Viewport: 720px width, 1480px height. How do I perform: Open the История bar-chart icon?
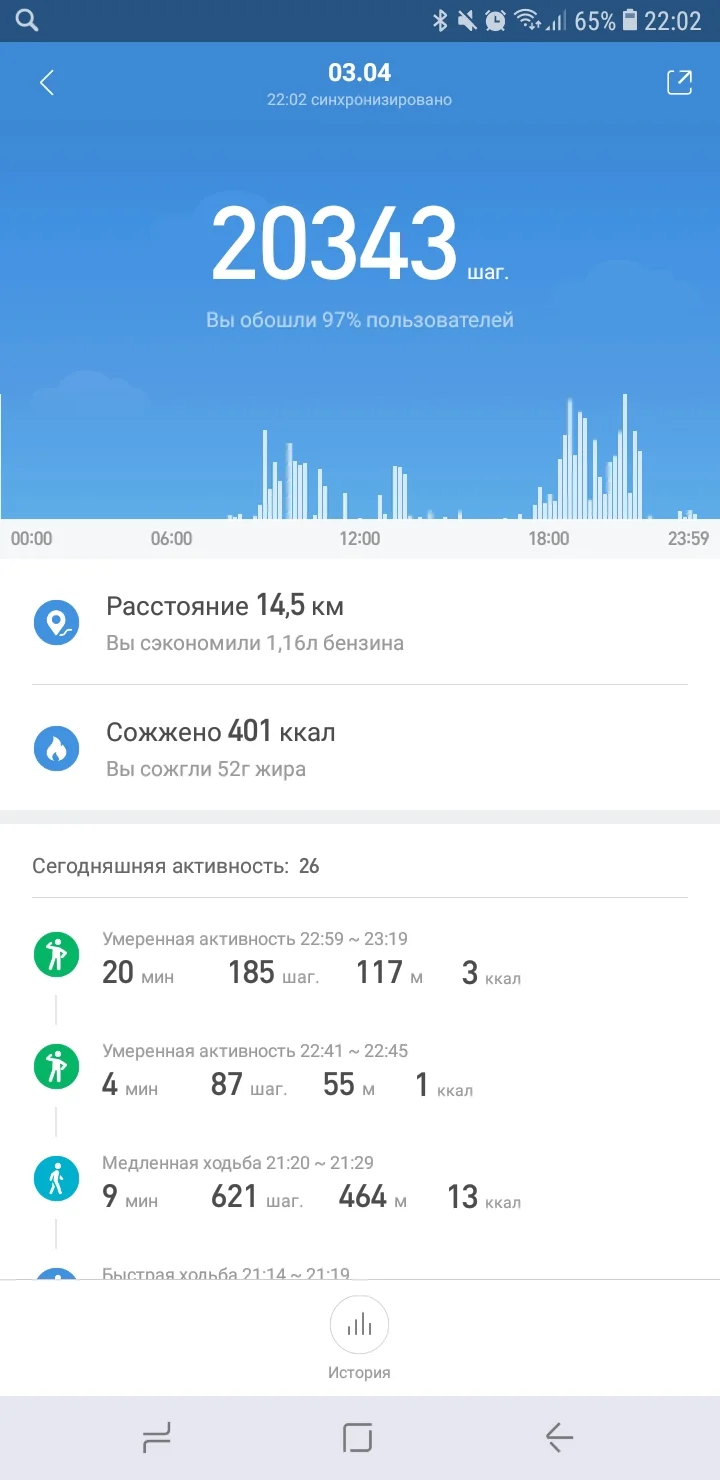pyautogui.click(x=359, y=1324)
